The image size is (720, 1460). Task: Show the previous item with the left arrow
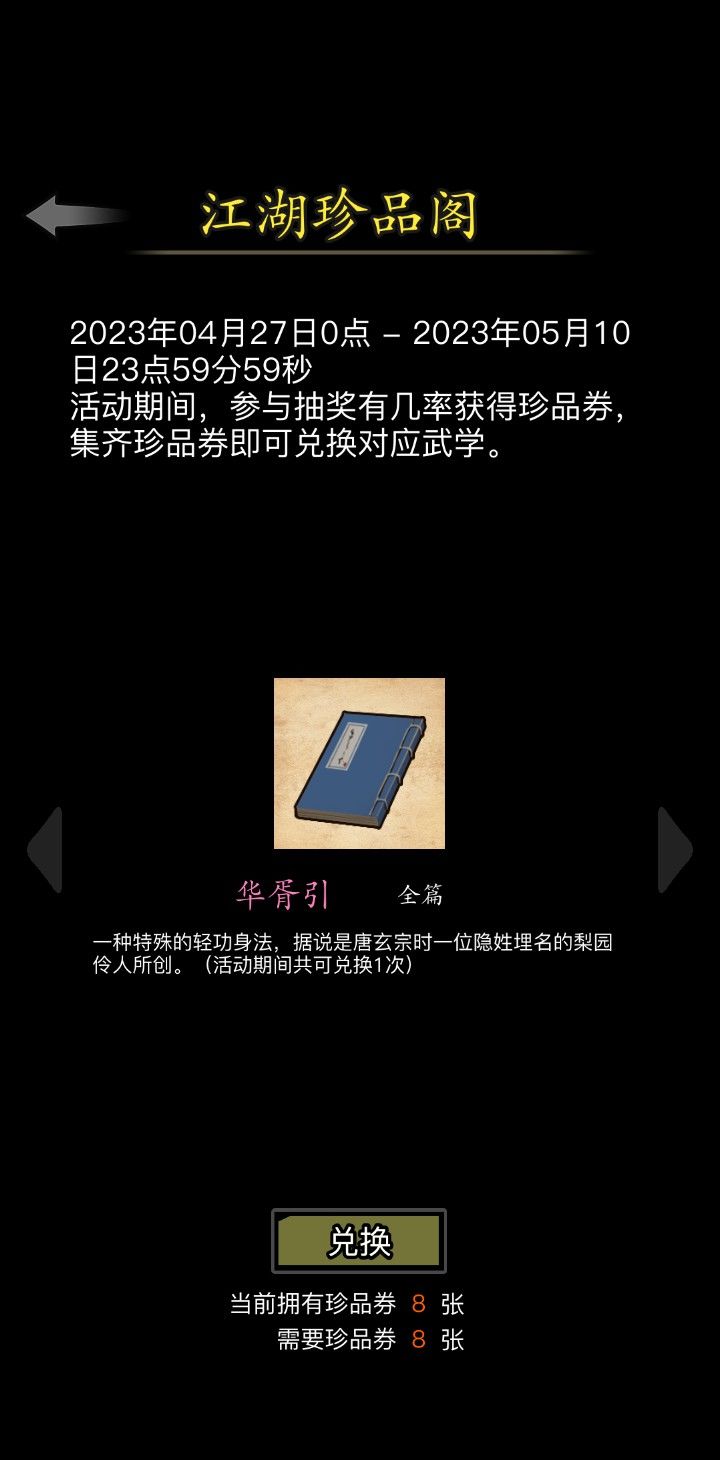pos(46,849)
